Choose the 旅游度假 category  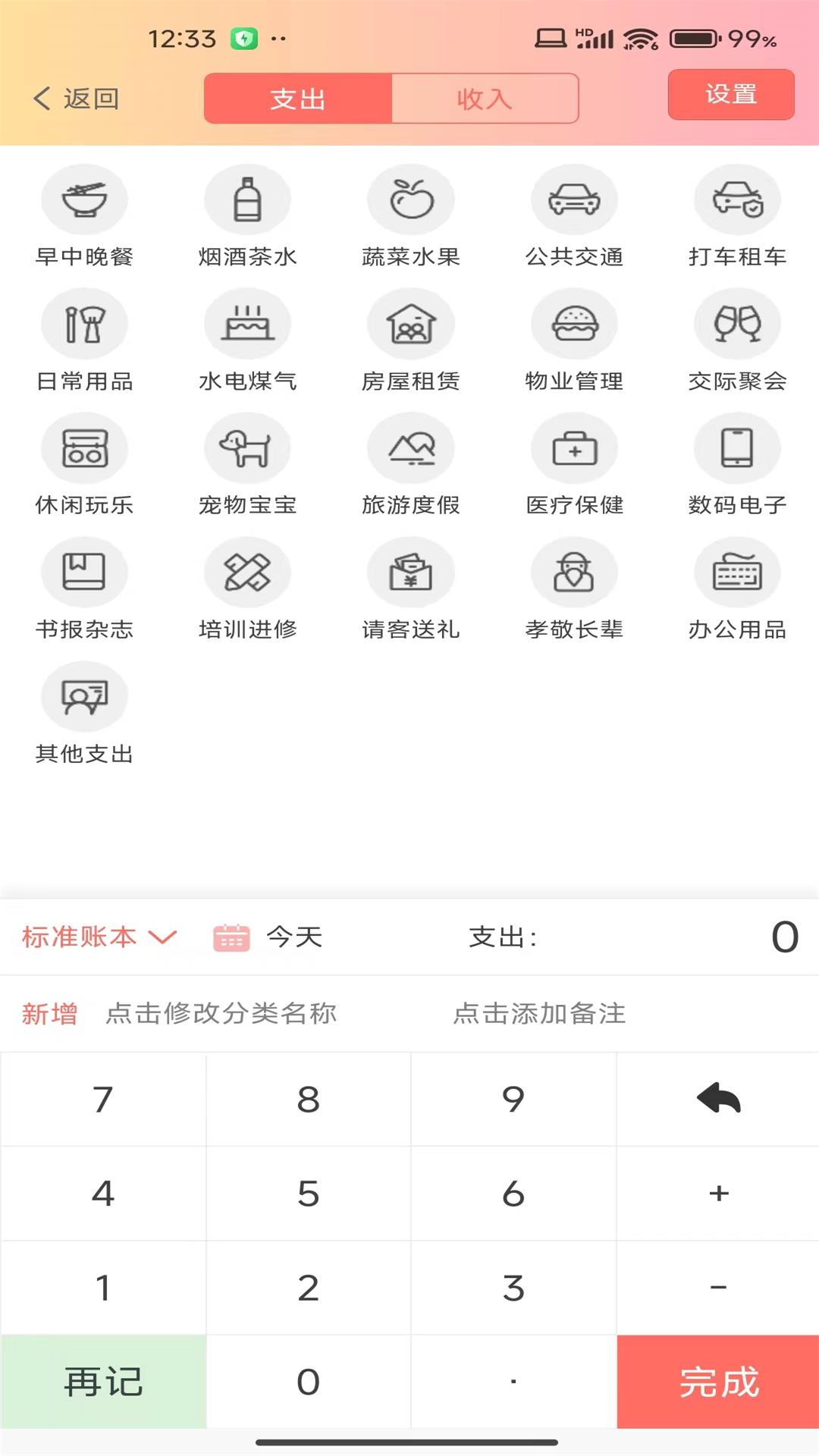[x=411, y=465]
